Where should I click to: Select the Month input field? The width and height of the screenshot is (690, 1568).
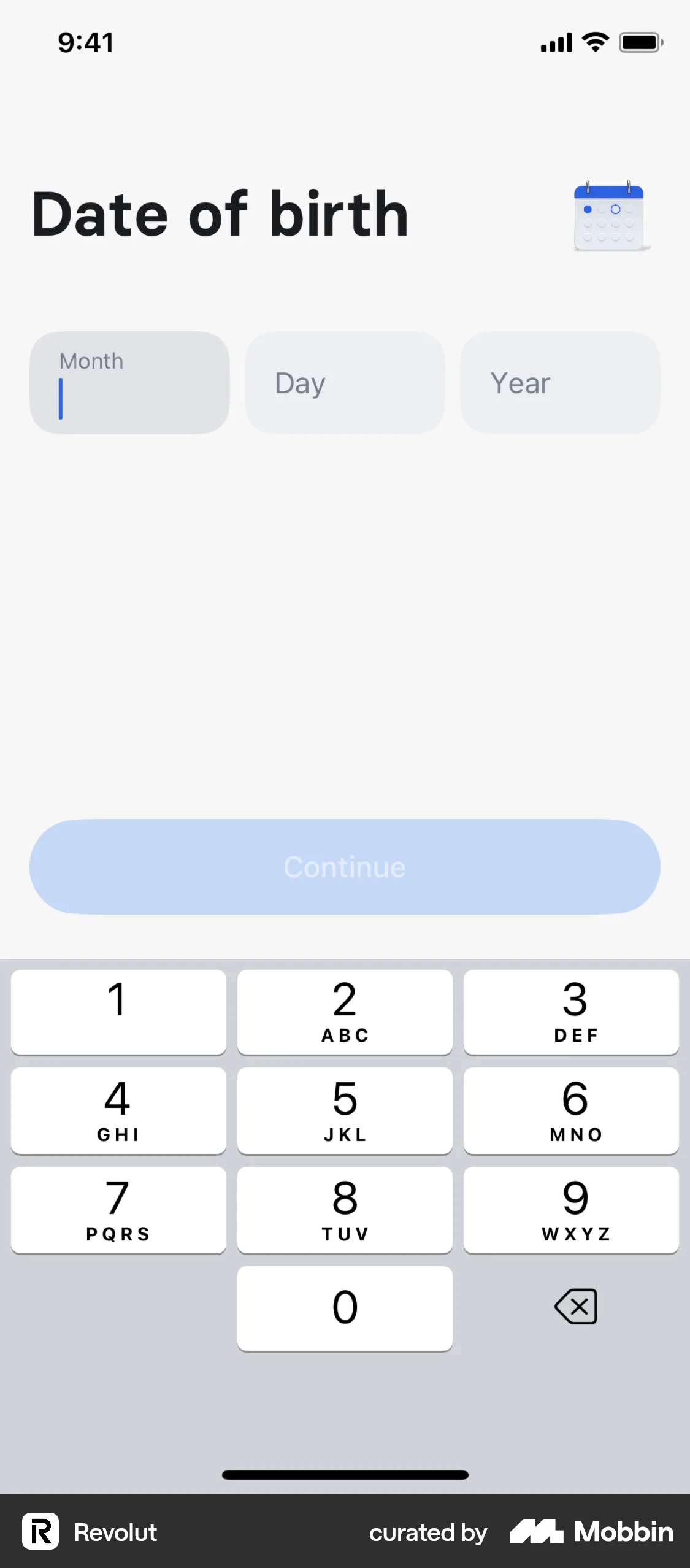click(129, 382)
